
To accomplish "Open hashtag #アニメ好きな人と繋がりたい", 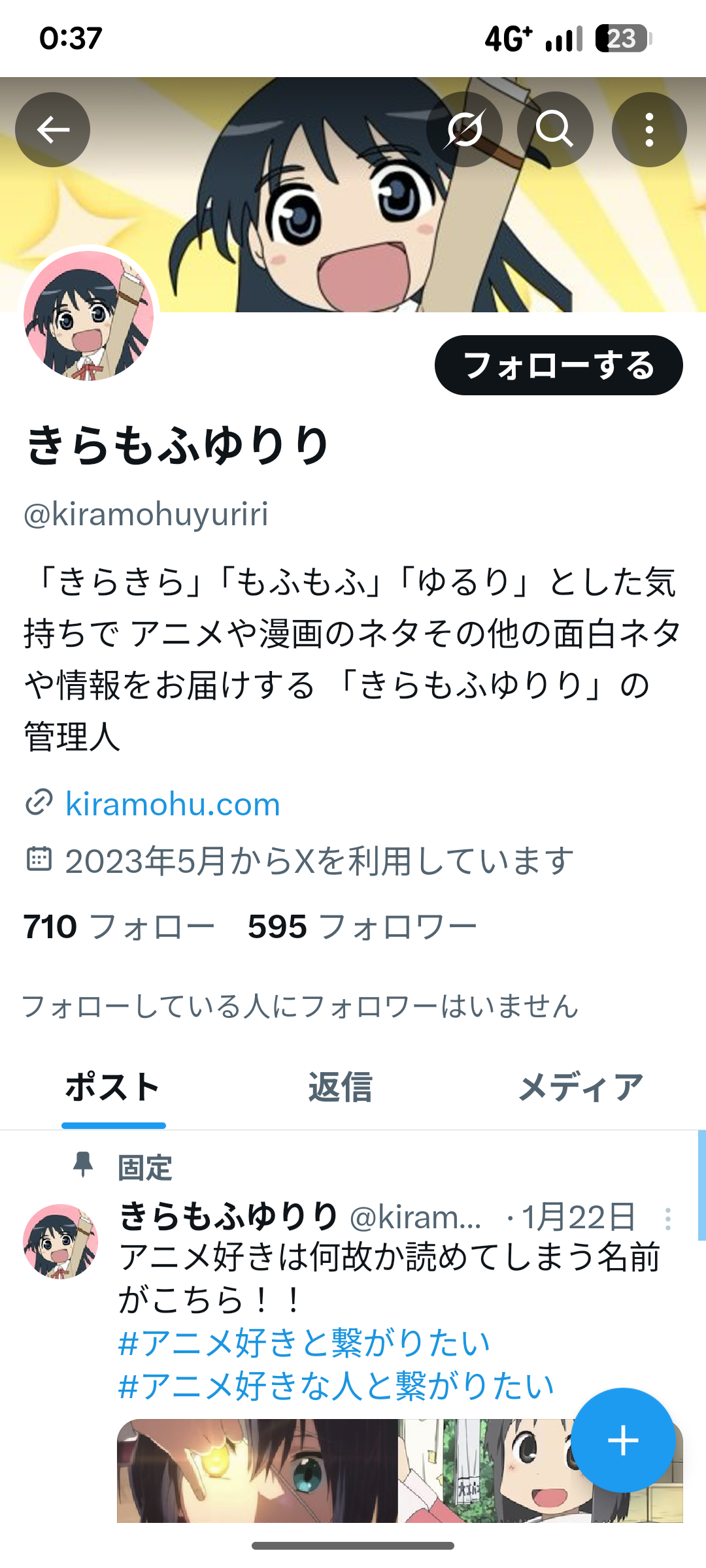I will click(336, 1386).
